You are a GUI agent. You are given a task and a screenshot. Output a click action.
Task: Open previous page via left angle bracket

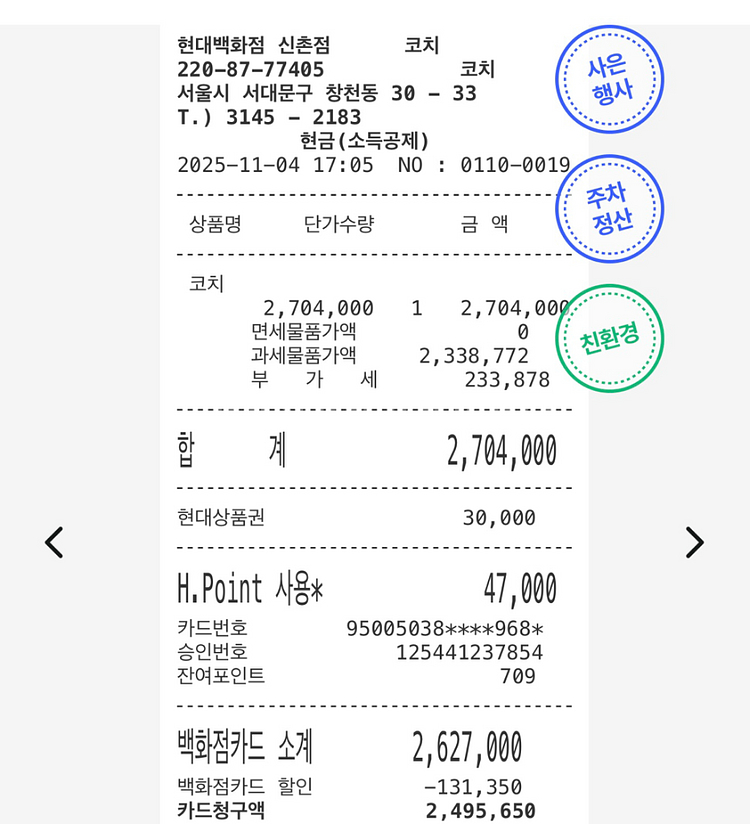point(54,542)
